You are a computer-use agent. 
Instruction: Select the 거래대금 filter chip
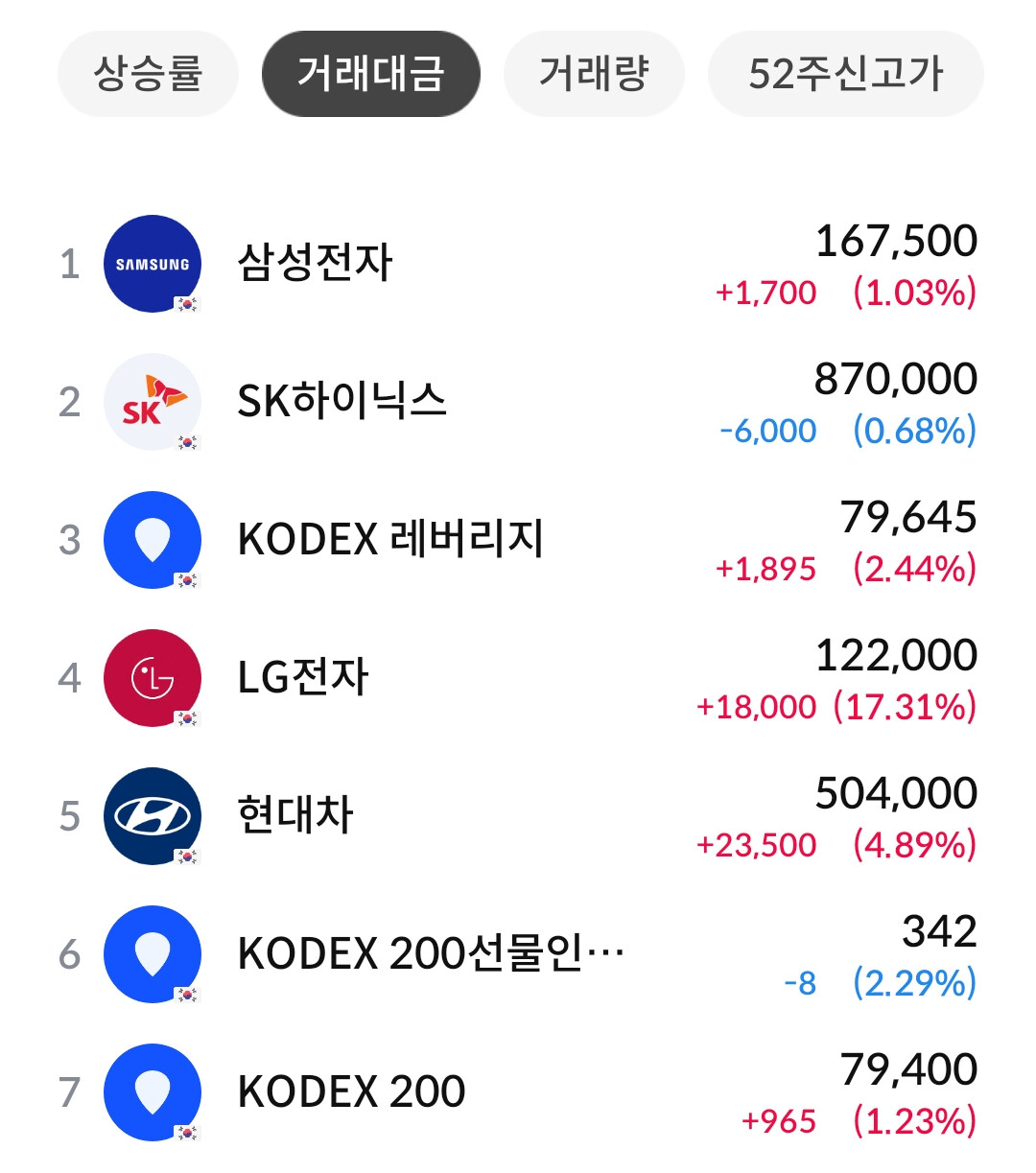click(371, 74)
